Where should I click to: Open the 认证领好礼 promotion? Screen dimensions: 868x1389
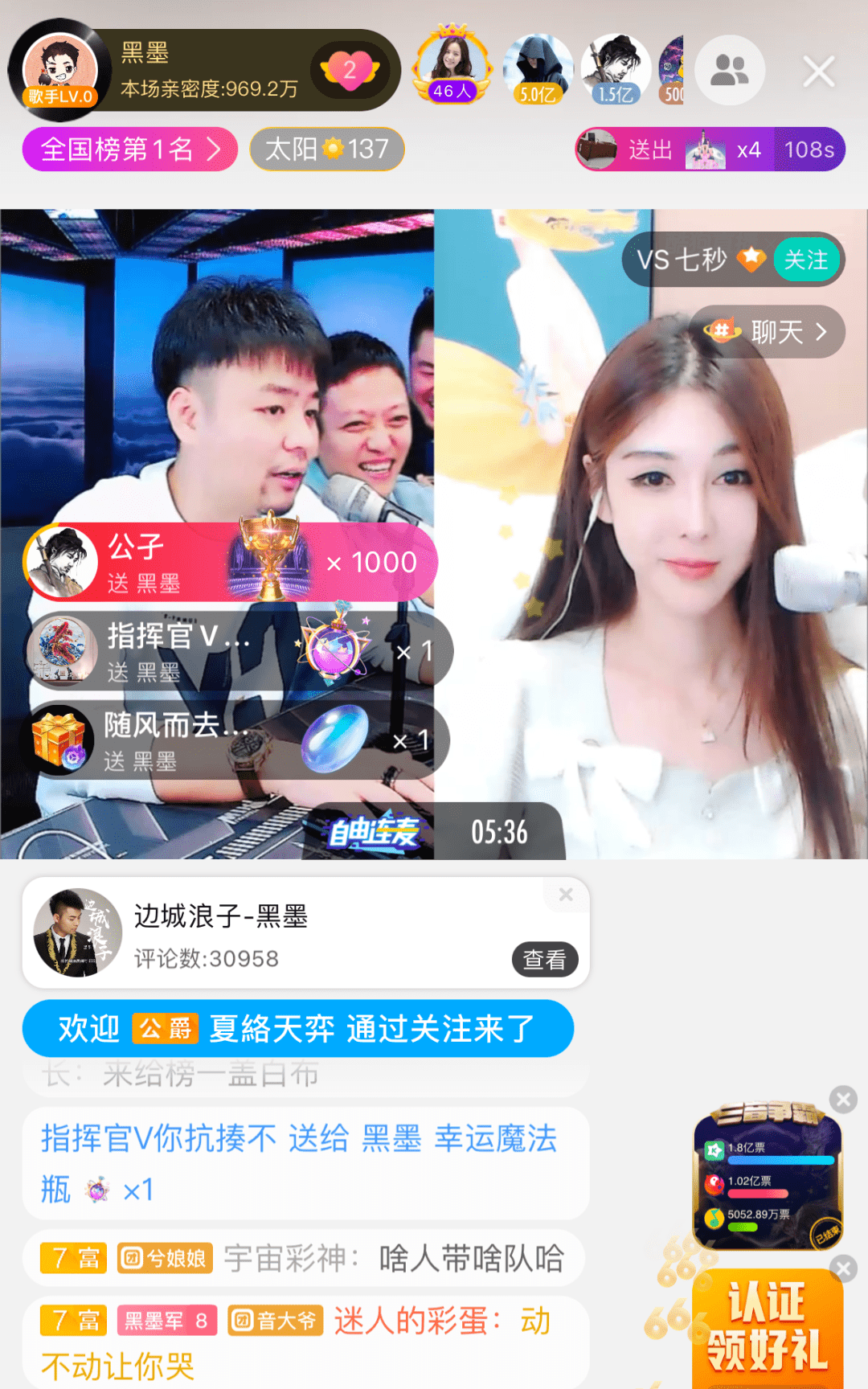click(x=767, y=1326)
